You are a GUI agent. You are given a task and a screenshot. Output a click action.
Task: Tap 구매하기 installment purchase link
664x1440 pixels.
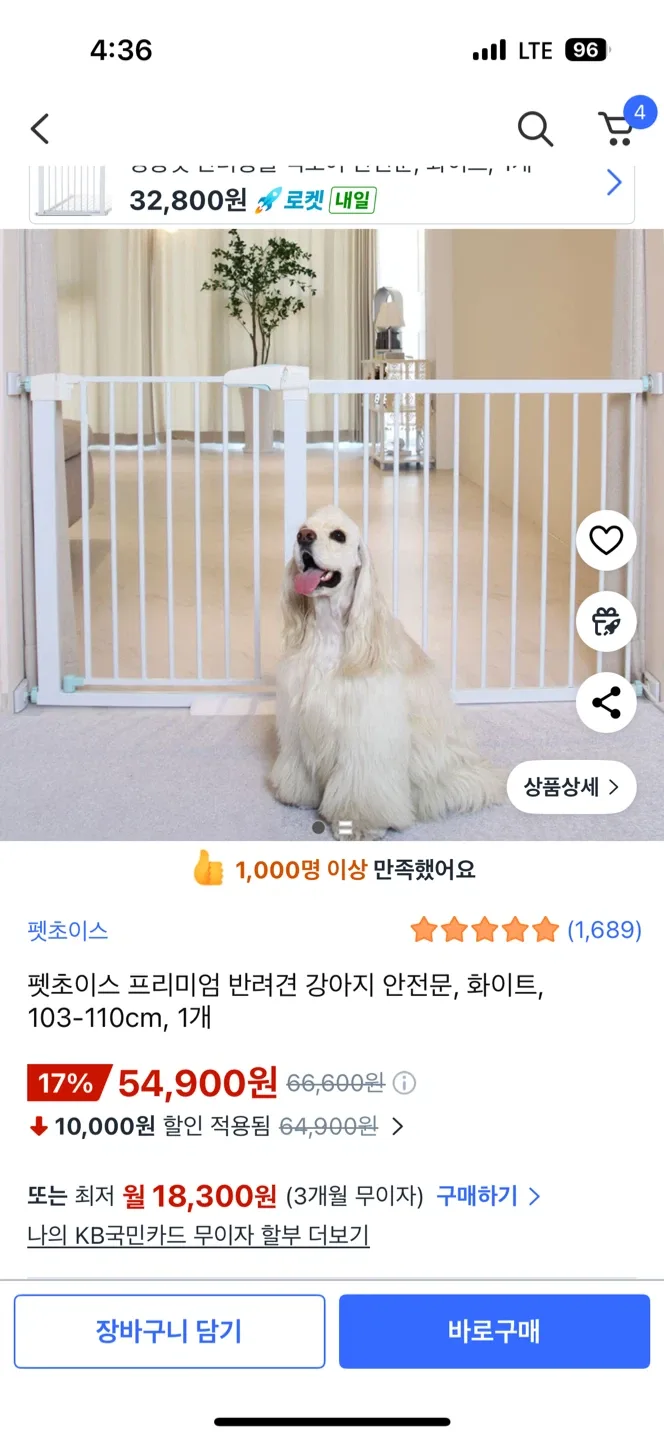(x=488, y=1196)
